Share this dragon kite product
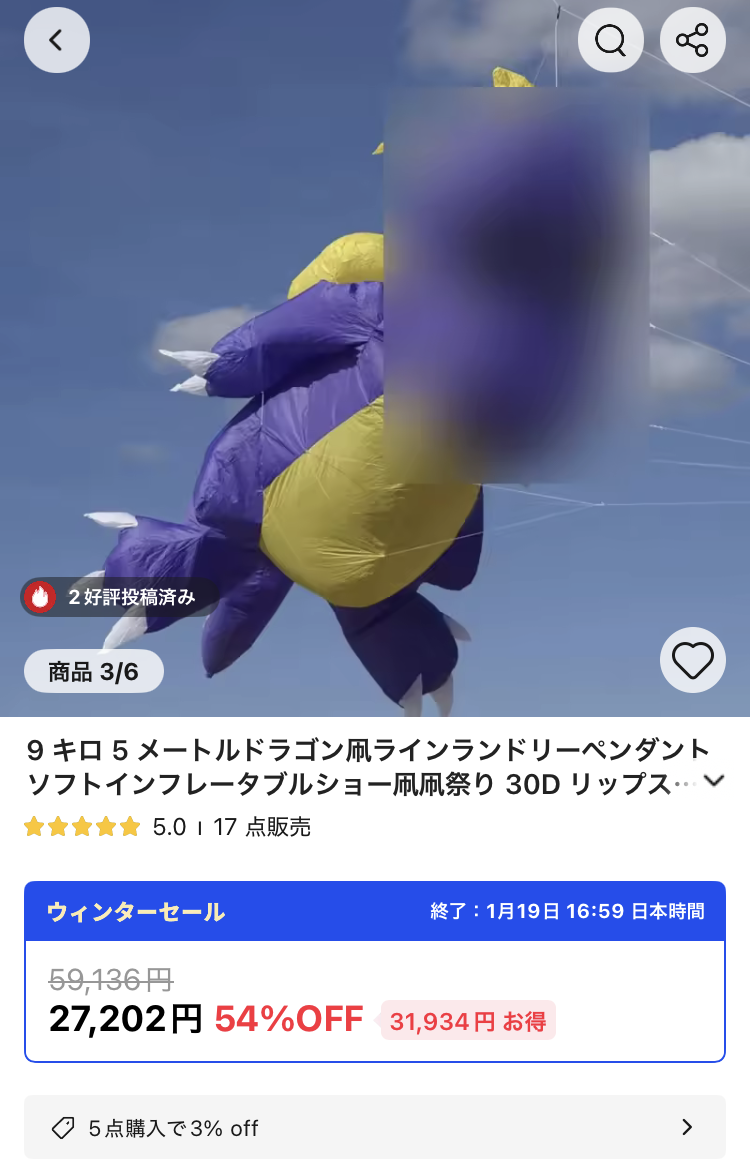 click(692, 40)
